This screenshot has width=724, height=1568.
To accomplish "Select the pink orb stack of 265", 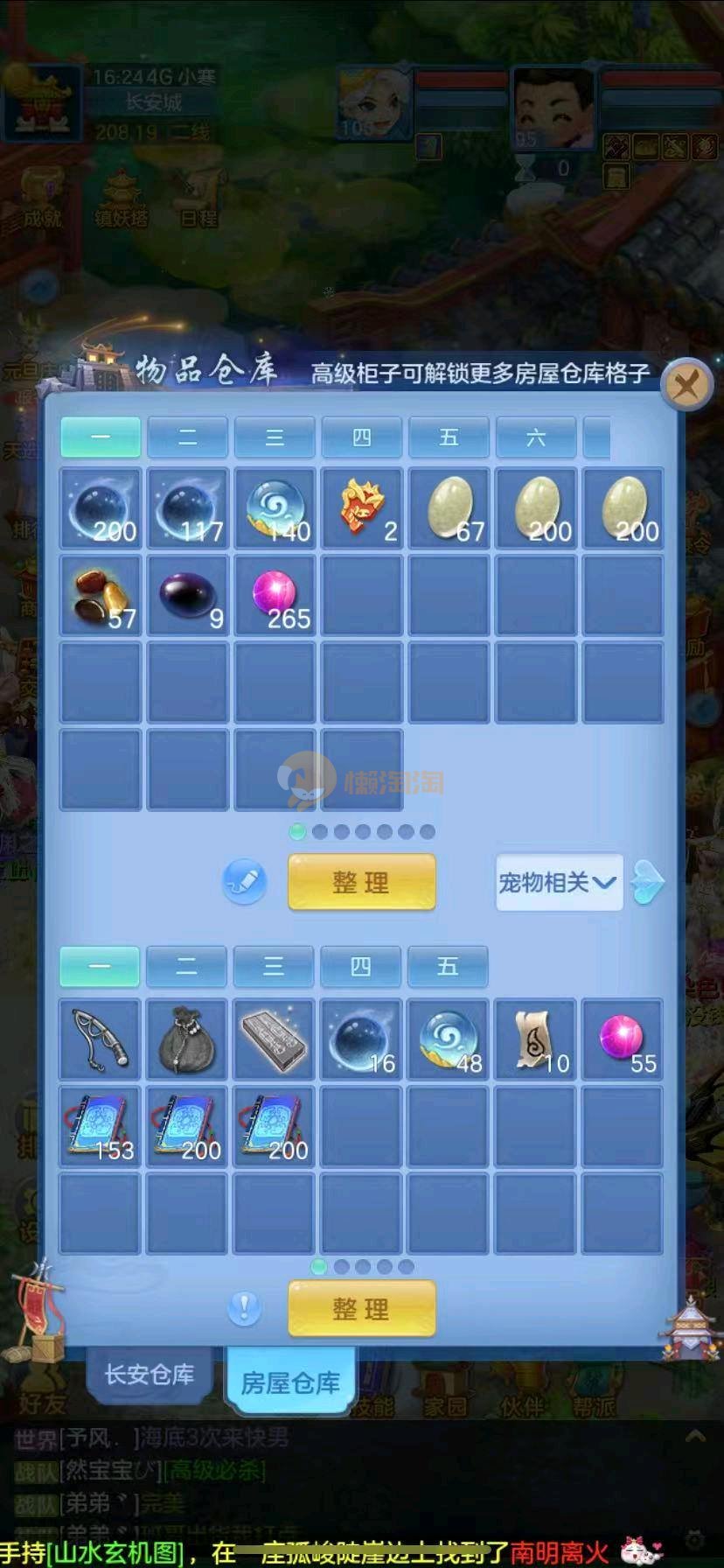I will [274, 595].
